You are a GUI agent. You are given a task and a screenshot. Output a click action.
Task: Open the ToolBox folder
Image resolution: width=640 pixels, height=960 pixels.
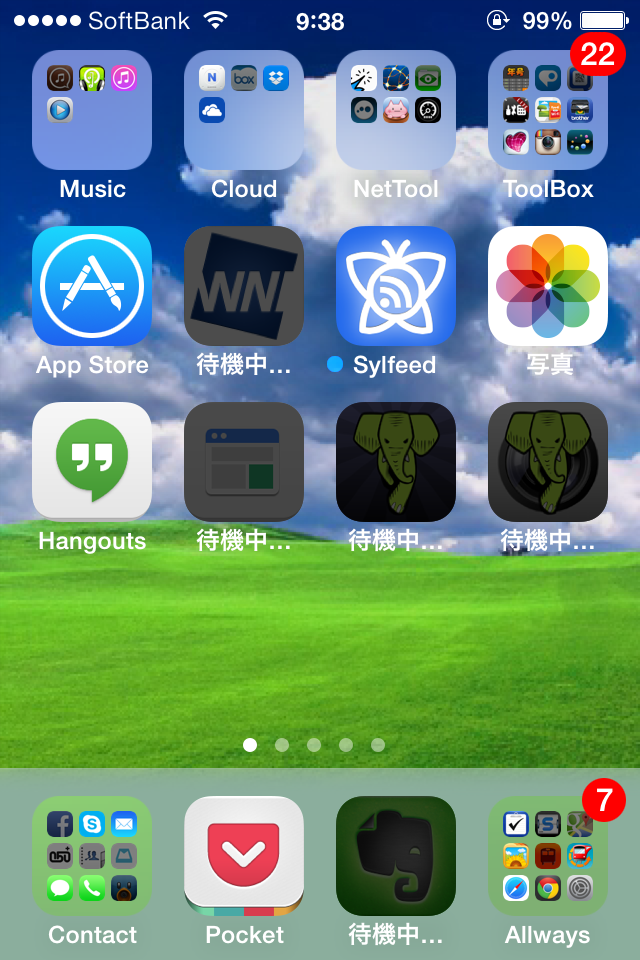click(x=548, y=110)
